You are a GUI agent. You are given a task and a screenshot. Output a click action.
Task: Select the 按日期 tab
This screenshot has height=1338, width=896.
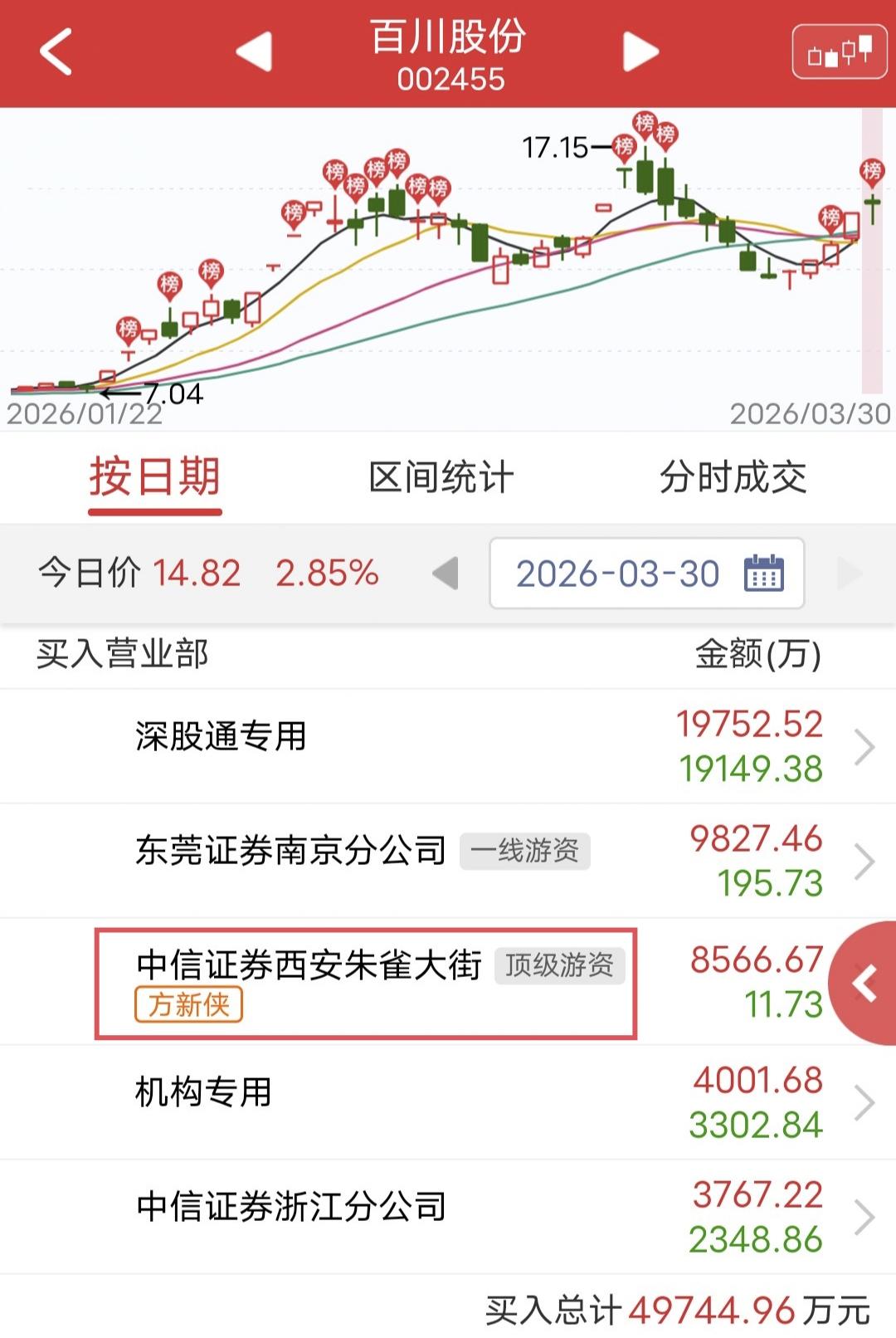coord(156,476)
